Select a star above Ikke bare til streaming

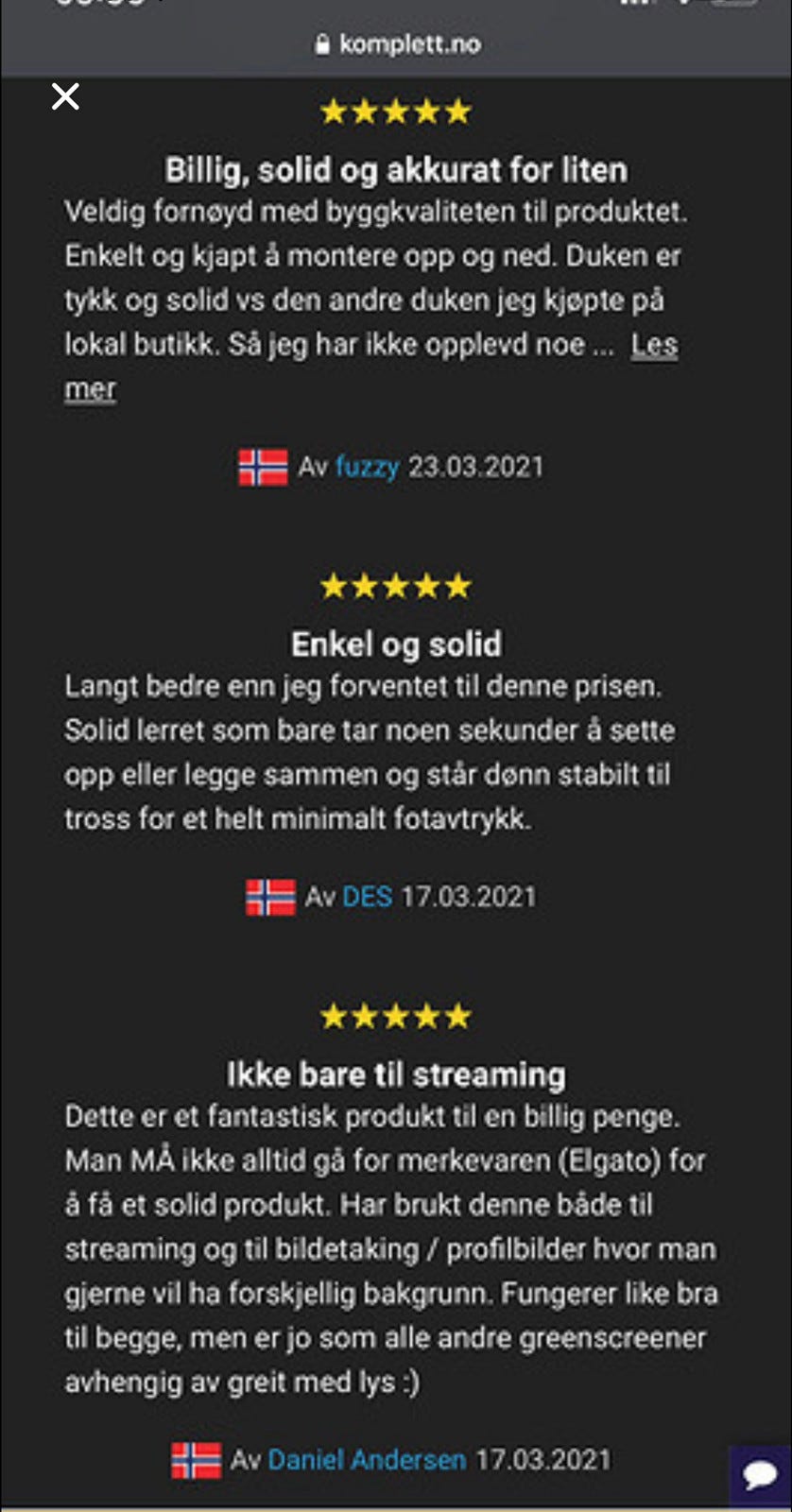point(395,1015)
